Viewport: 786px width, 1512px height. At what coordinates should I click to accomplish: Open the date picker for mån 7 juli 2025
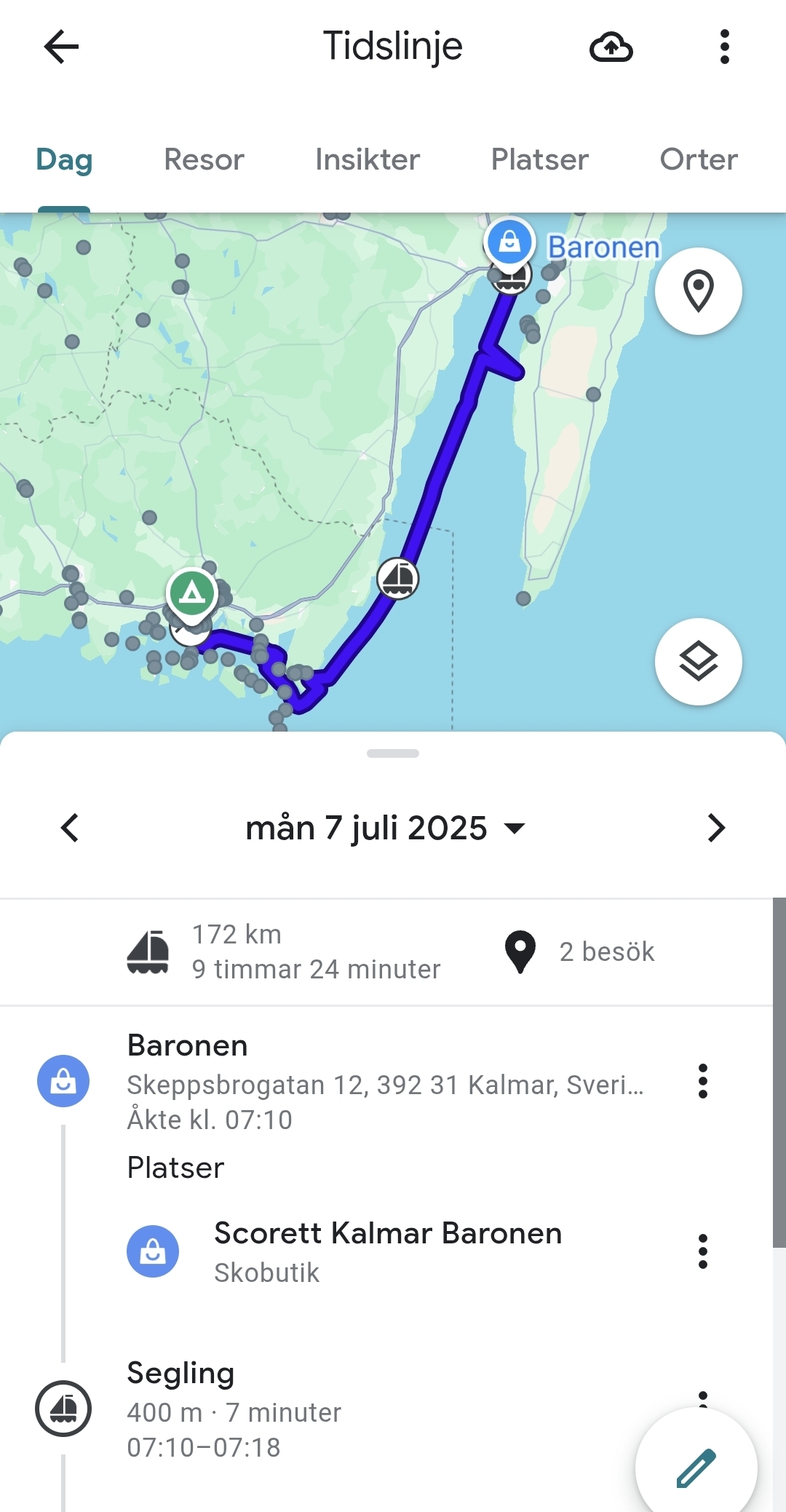pyautogui.click(x=384, y=828)
